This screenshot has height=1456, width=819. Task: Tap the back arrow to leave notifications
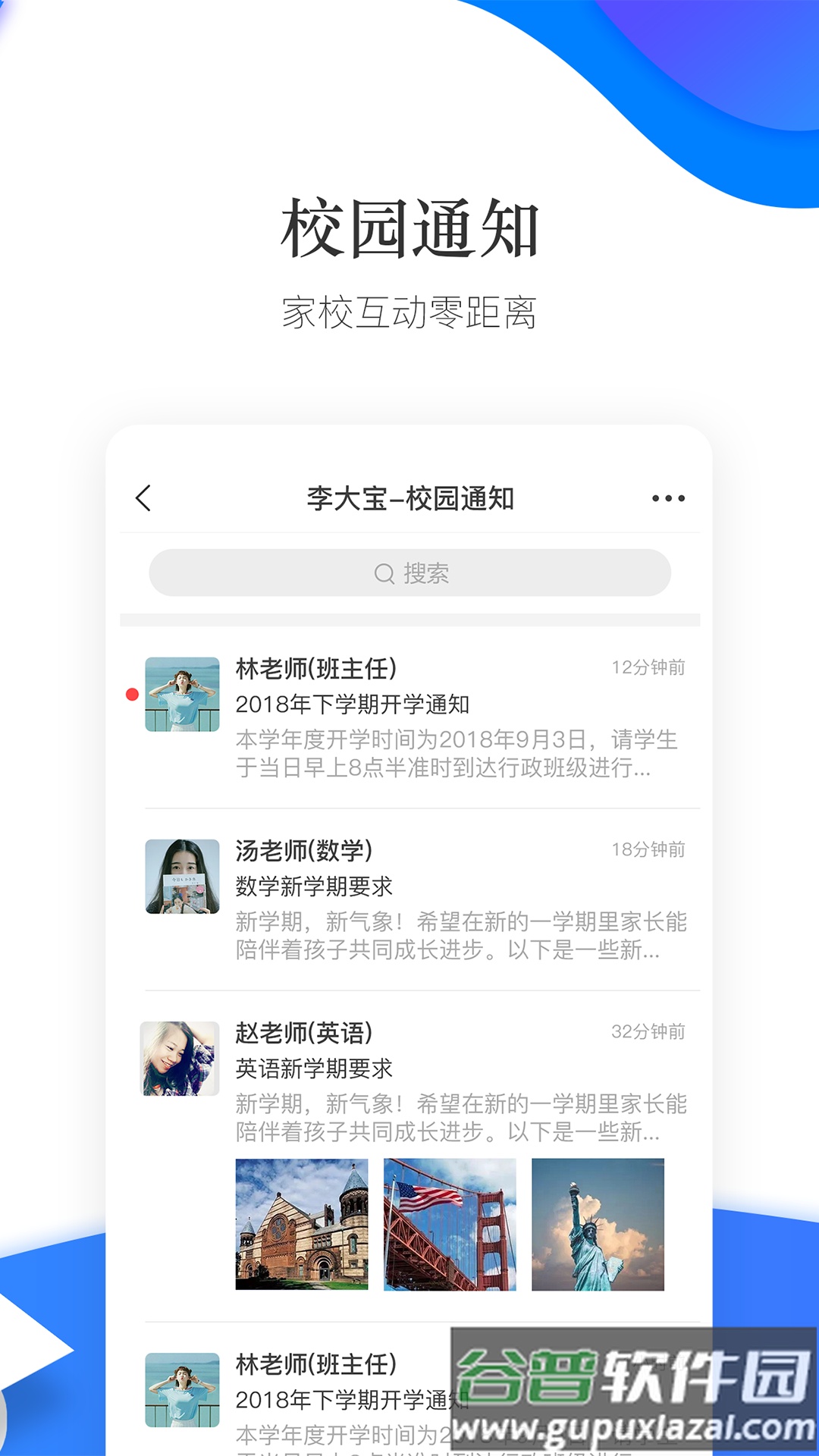143,498
